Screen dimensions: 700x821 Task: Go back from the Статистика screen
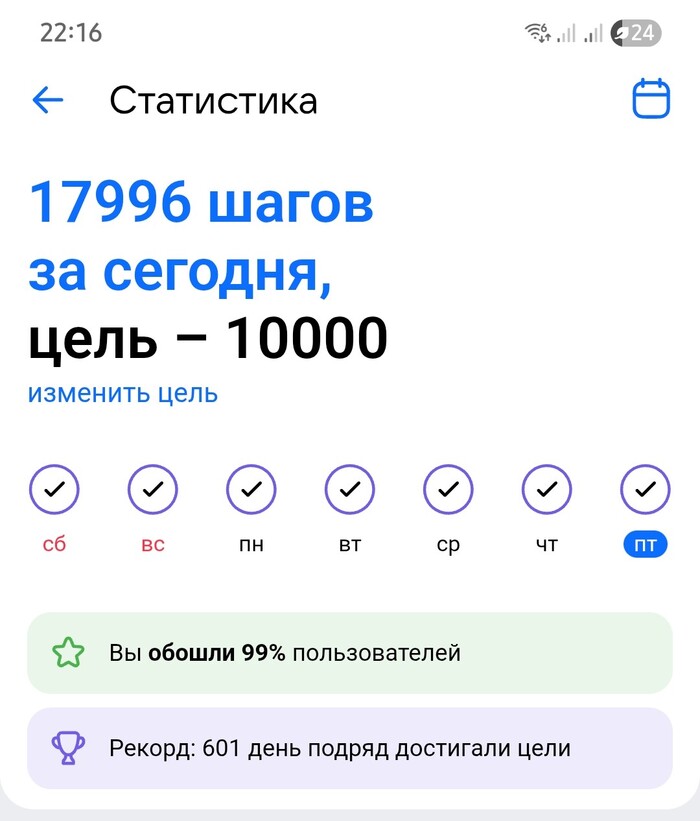tap(48, 100)
